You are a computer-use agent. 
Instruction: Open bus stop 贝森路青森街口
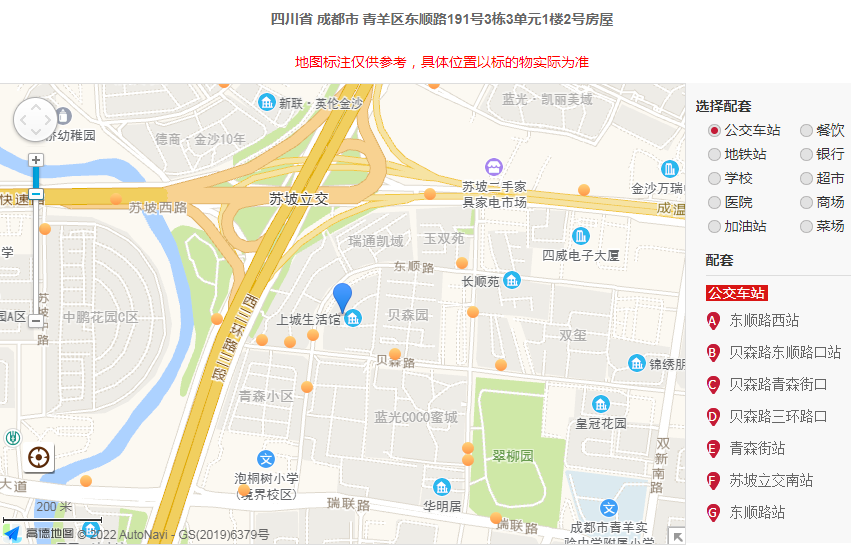pos(778,384)
